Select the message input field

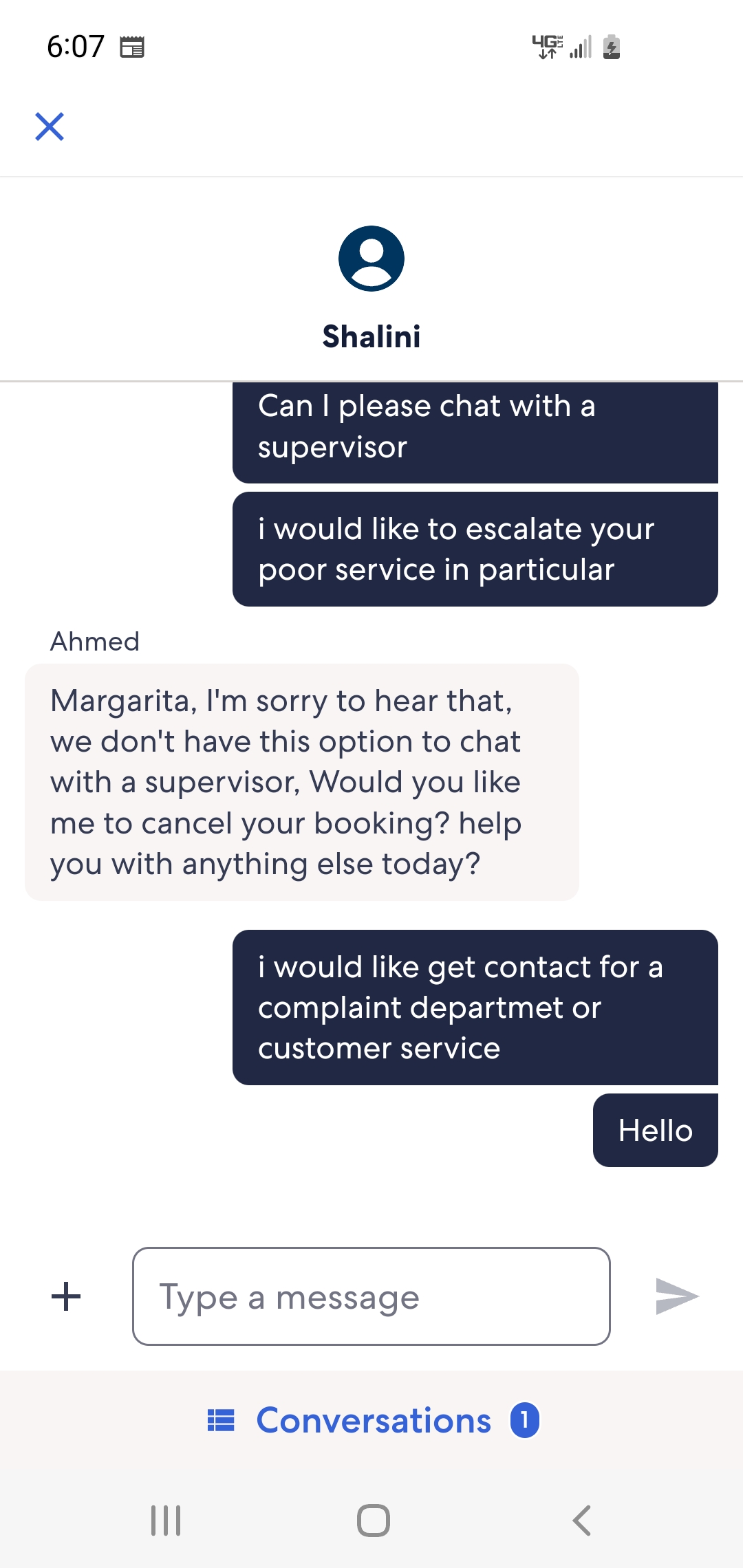[x=370, y=1296]
